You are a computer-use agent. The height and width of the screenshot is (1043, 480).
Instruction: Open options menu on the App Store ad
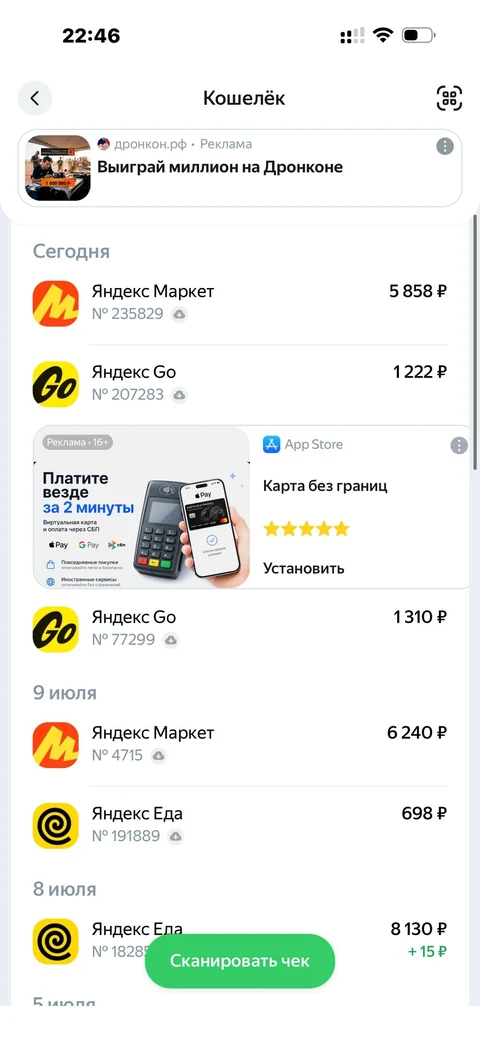point(459,445)
